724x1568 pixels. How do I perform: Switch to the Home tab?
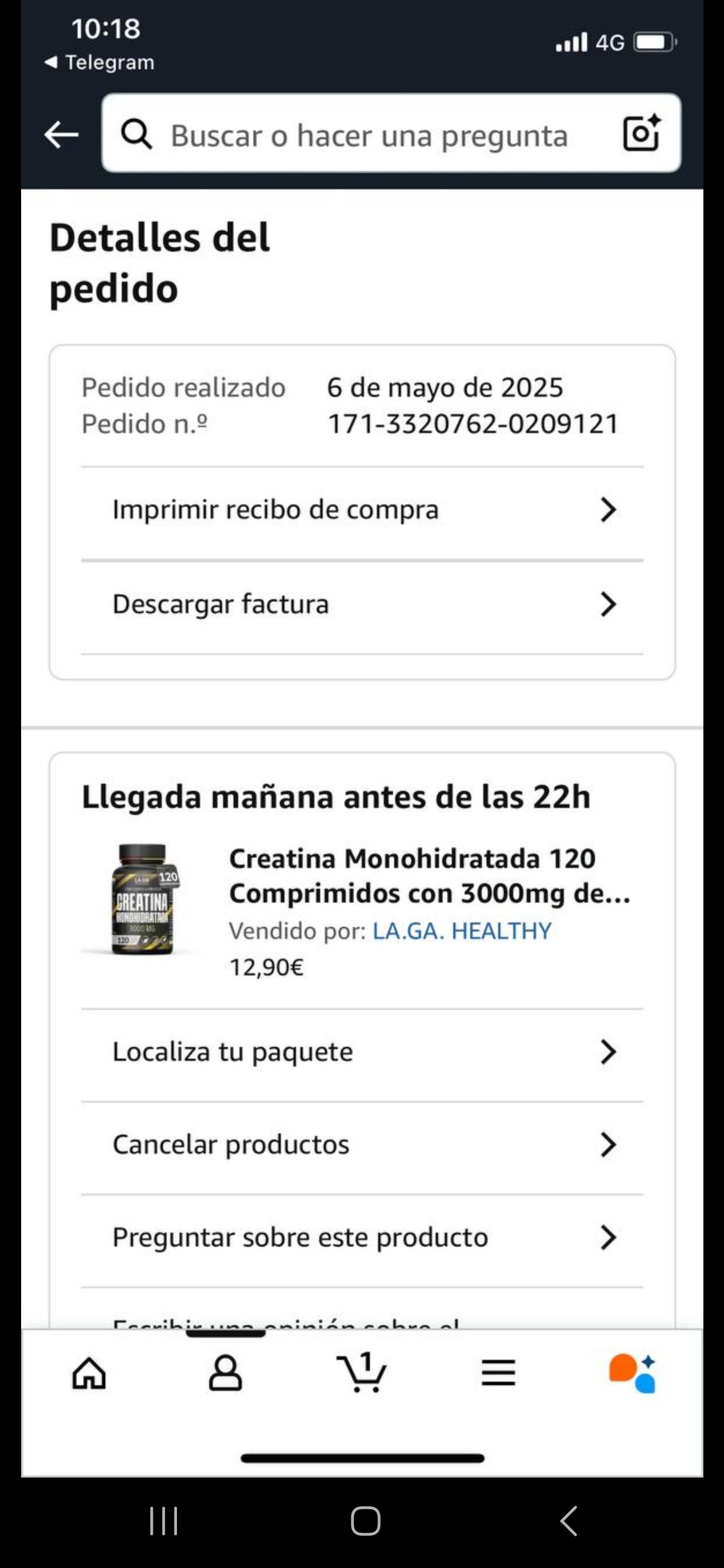[x=89, y=1373]
